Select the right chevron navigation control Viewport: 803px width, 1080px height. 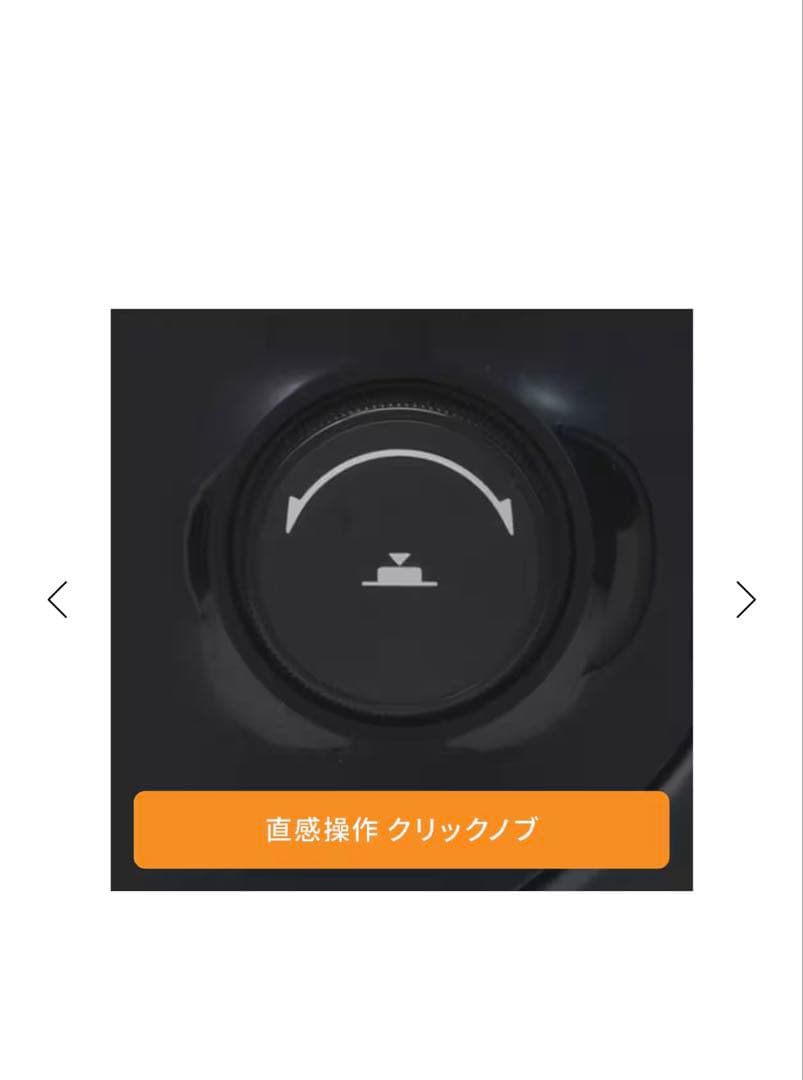click(746, 600)
